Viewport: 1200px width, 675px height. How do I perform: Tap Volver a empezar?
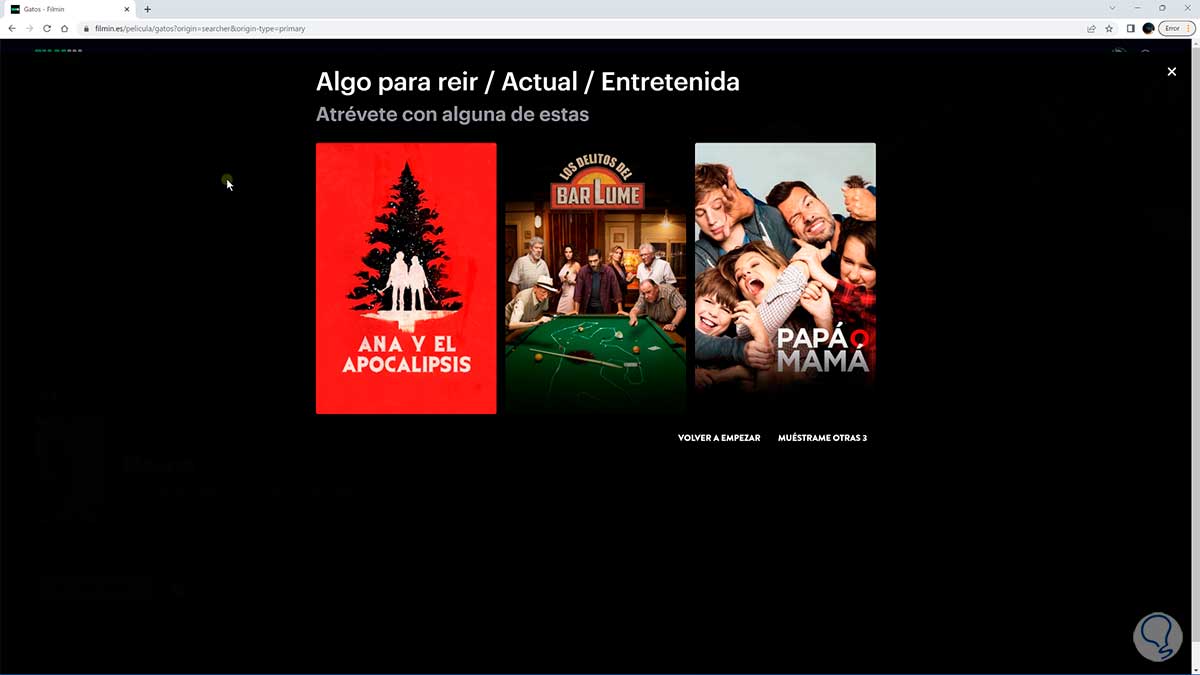(x=719, y=438)
